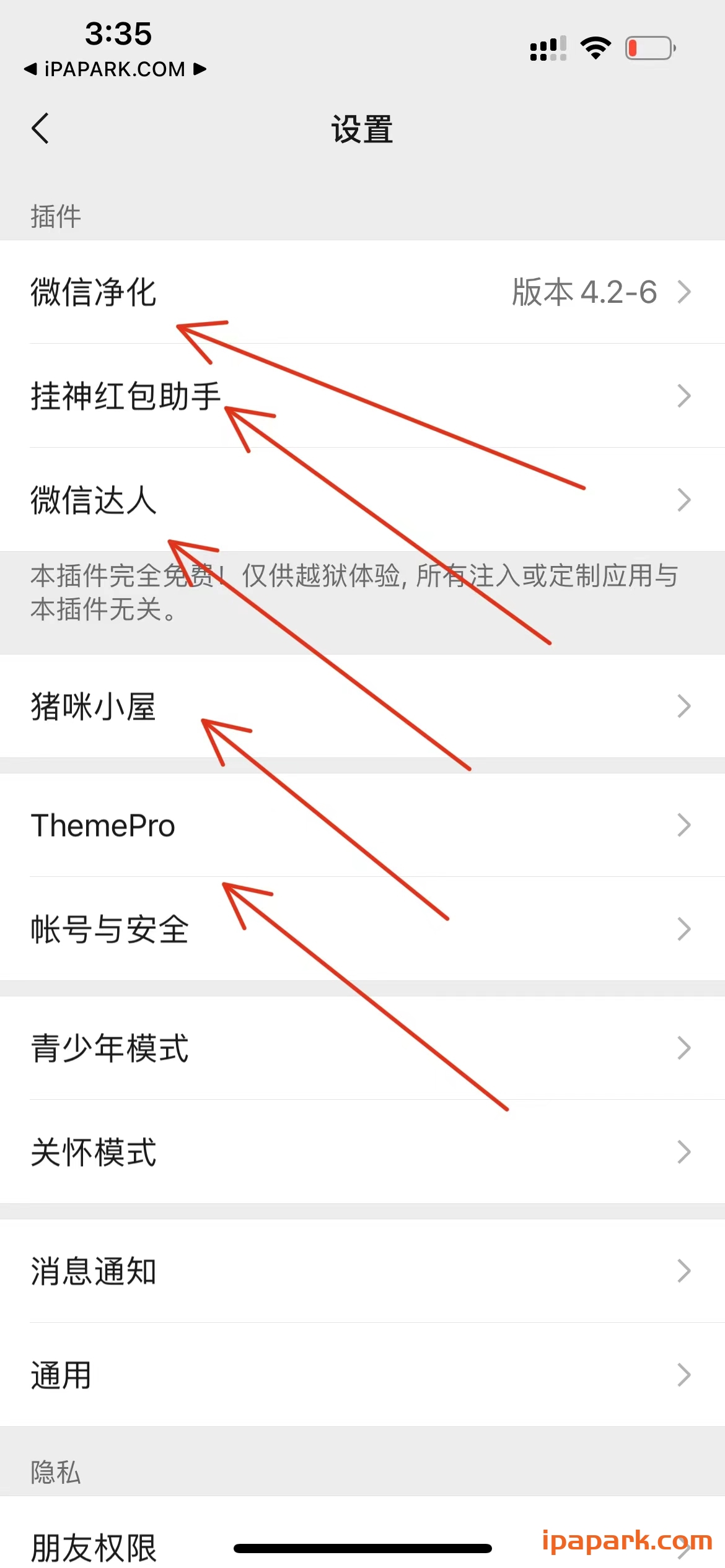Check the Wi-Fi status icon

595,47
